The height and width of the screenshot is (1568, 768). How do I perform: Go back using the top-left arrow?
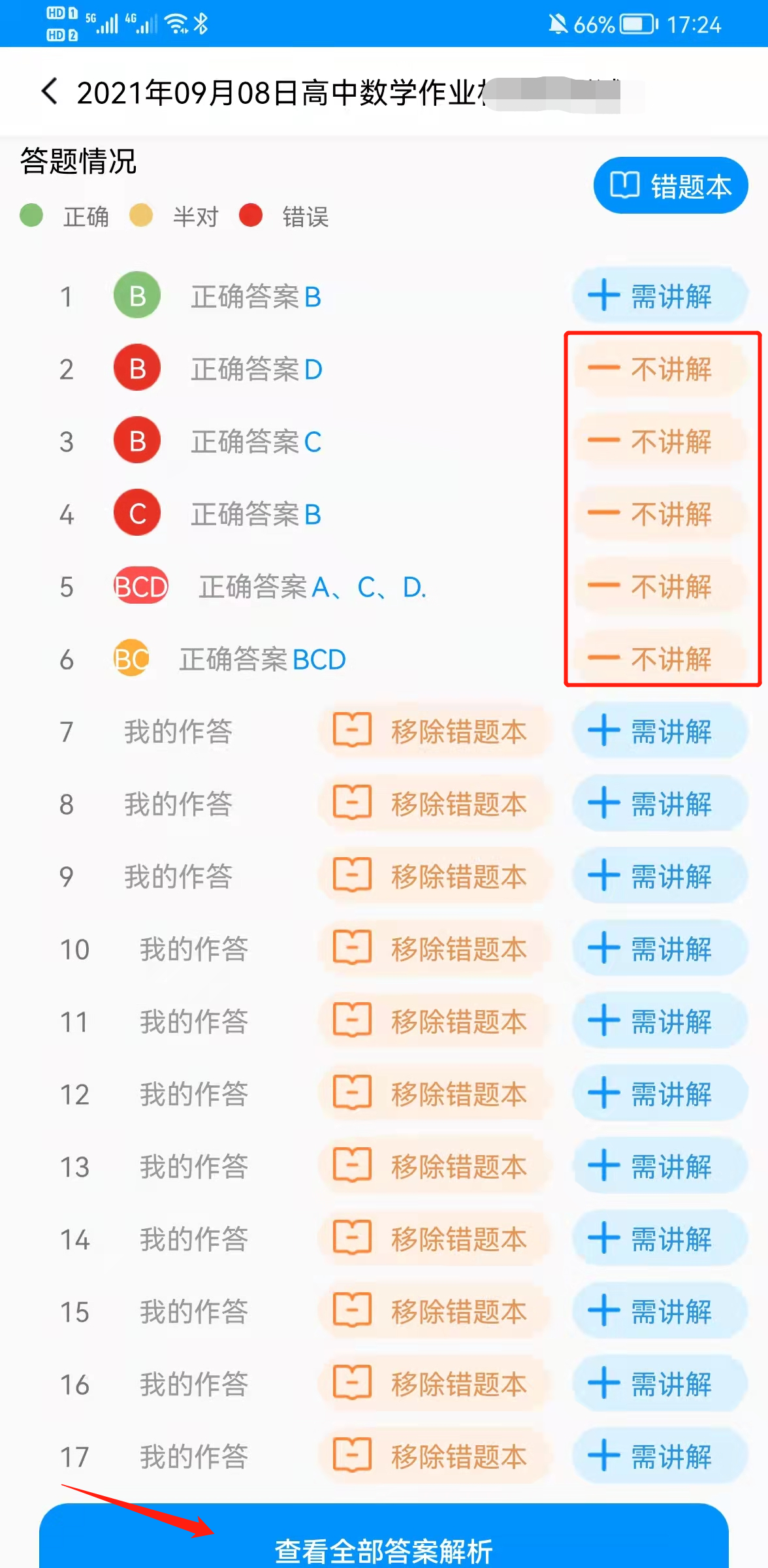50,91
